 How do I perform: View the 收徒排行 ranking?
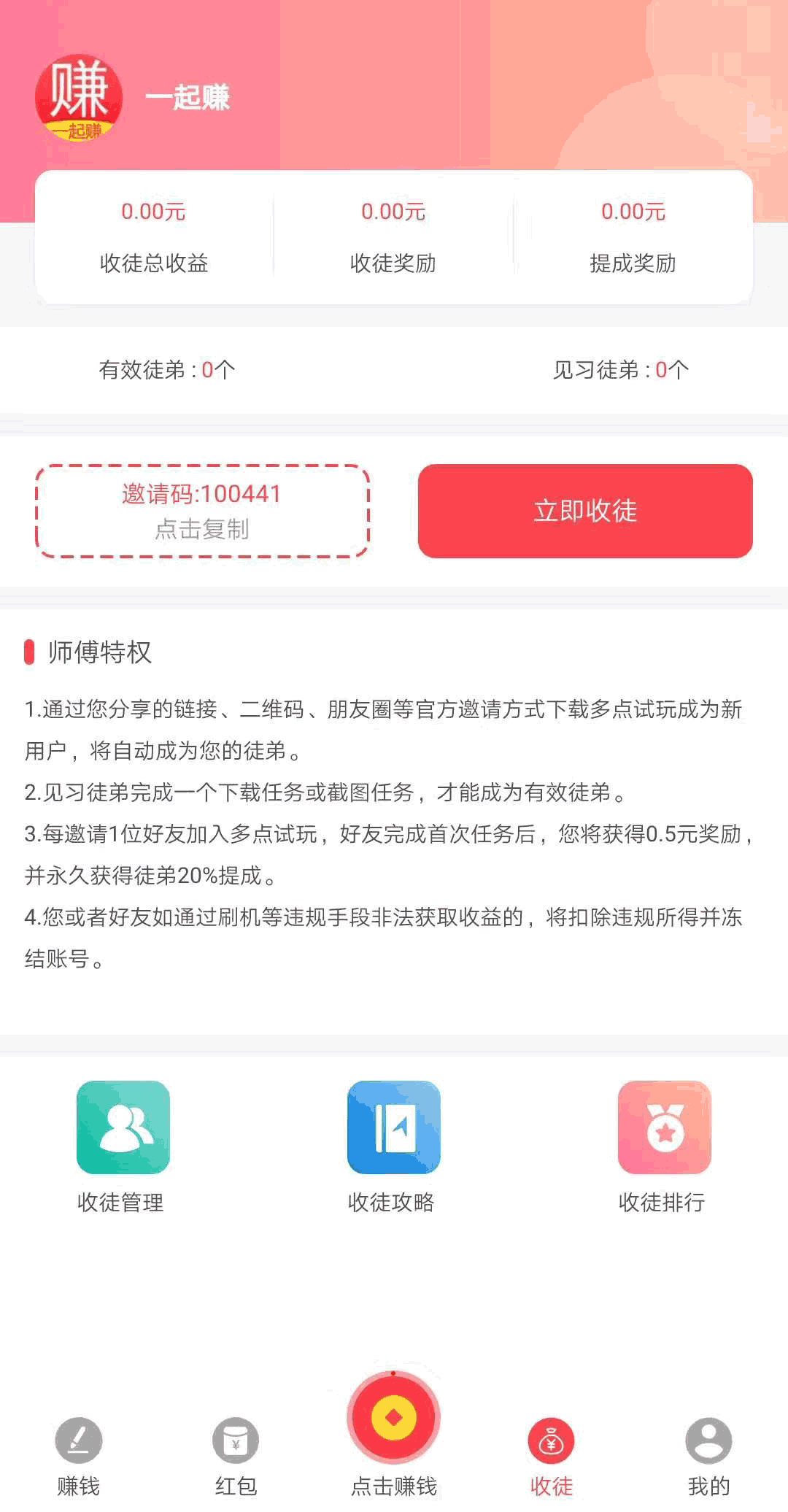[663, 1147]
